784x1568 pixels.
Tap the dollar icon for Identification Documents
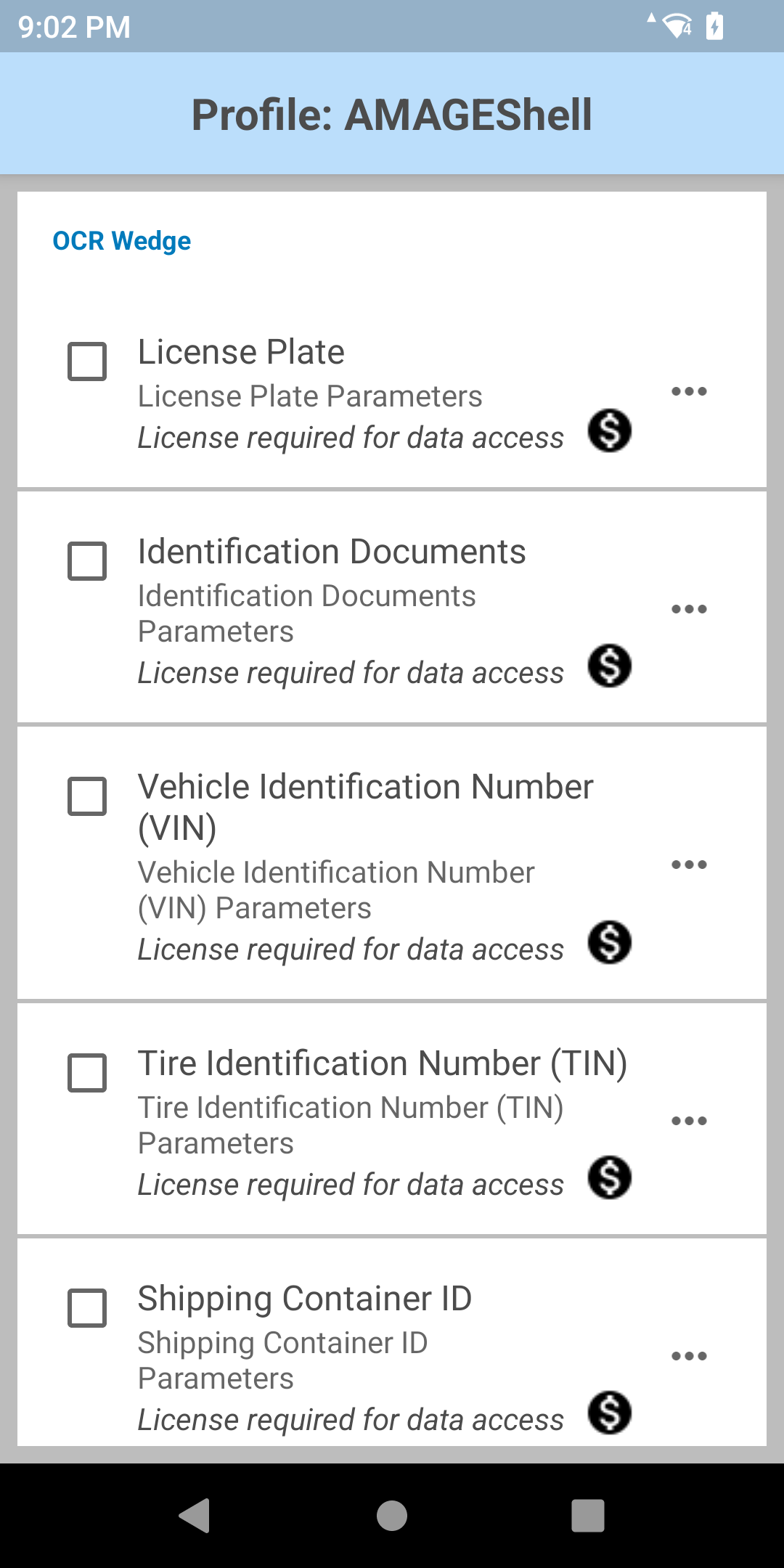[610, 666]
